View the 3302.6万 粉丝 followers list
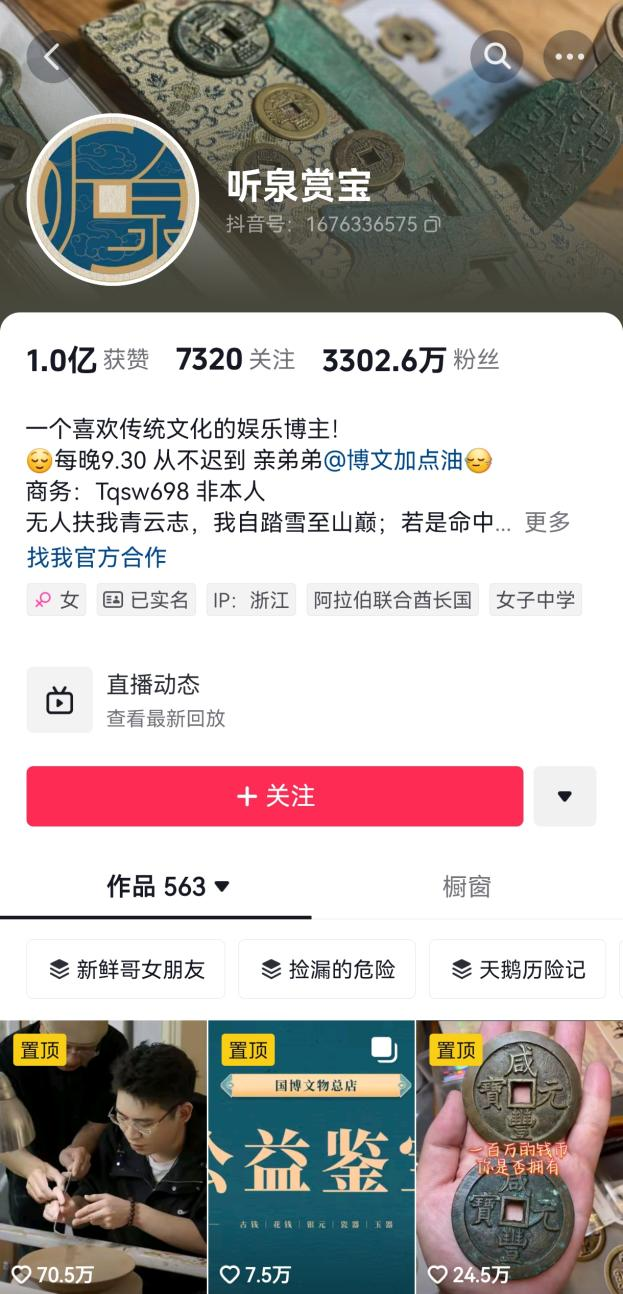The image size is (623, 1294). pyautogui.click(x=410, y=360)
